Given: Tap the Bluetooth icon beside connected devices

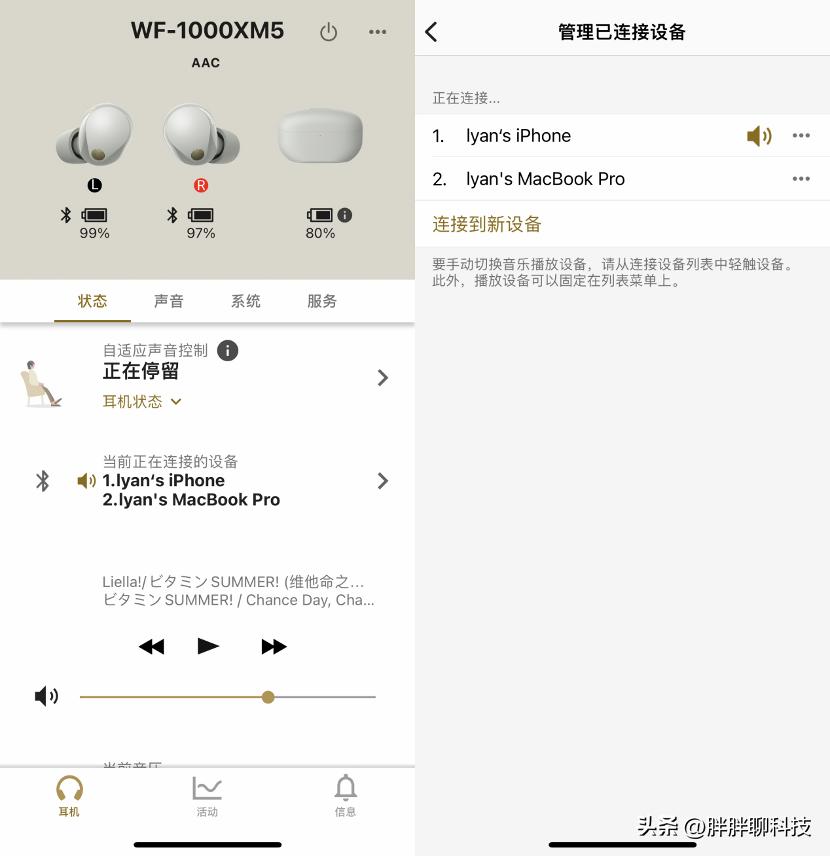Looking at the screenshot, I should tap(42, 481).
